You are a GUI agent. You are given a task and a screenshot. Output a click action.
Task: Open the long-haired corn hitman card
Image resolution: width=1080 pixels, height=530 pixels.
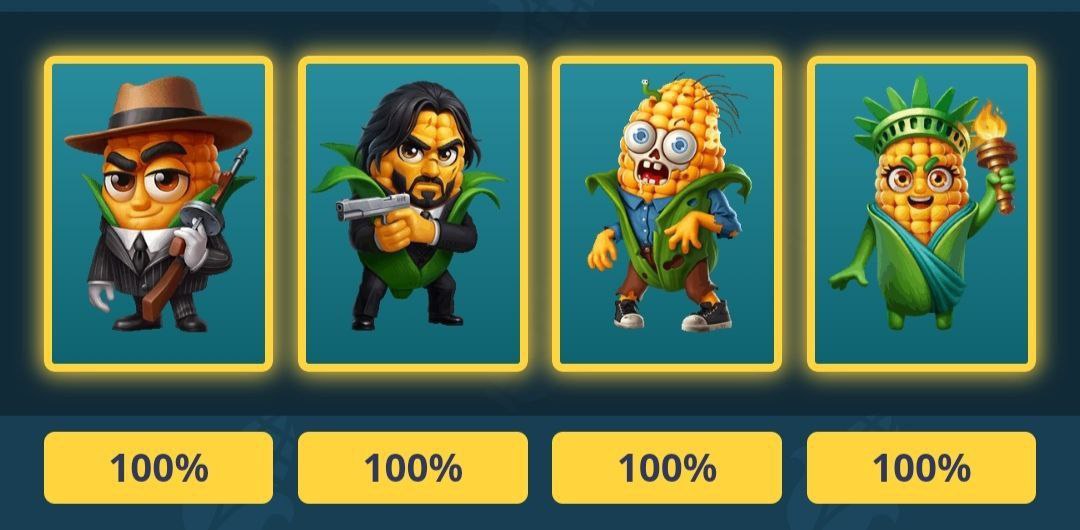tap(412, 214)
